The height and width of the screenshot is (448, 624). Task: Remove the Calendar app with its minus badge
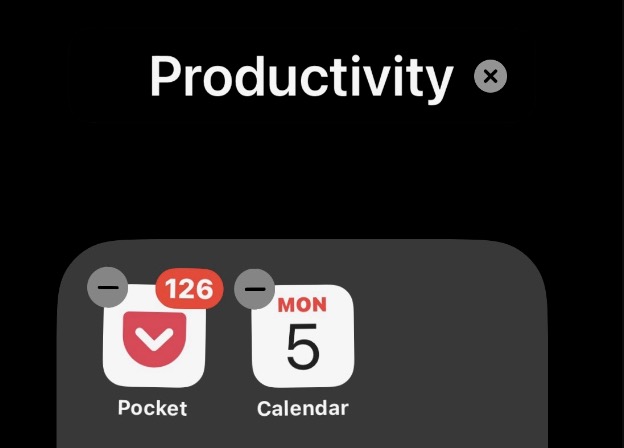tap(254, 288)
